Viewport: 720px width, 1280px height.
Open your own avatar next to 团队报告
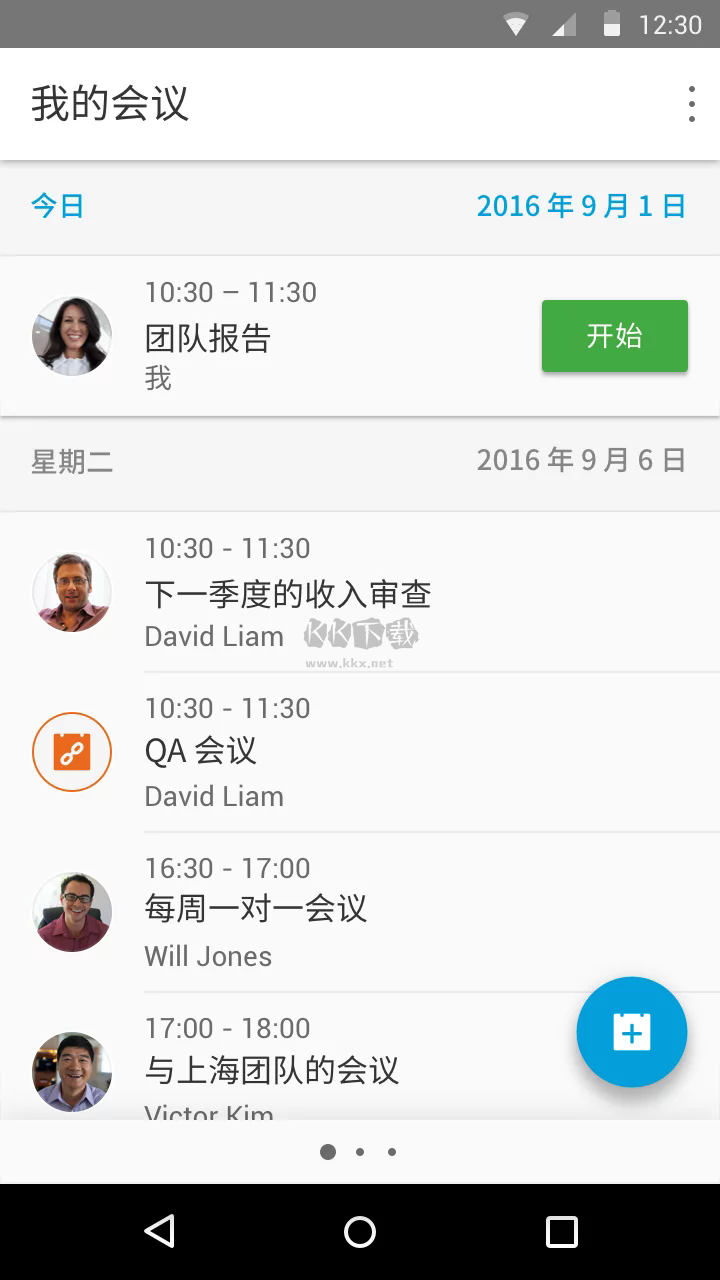(71, 336)
